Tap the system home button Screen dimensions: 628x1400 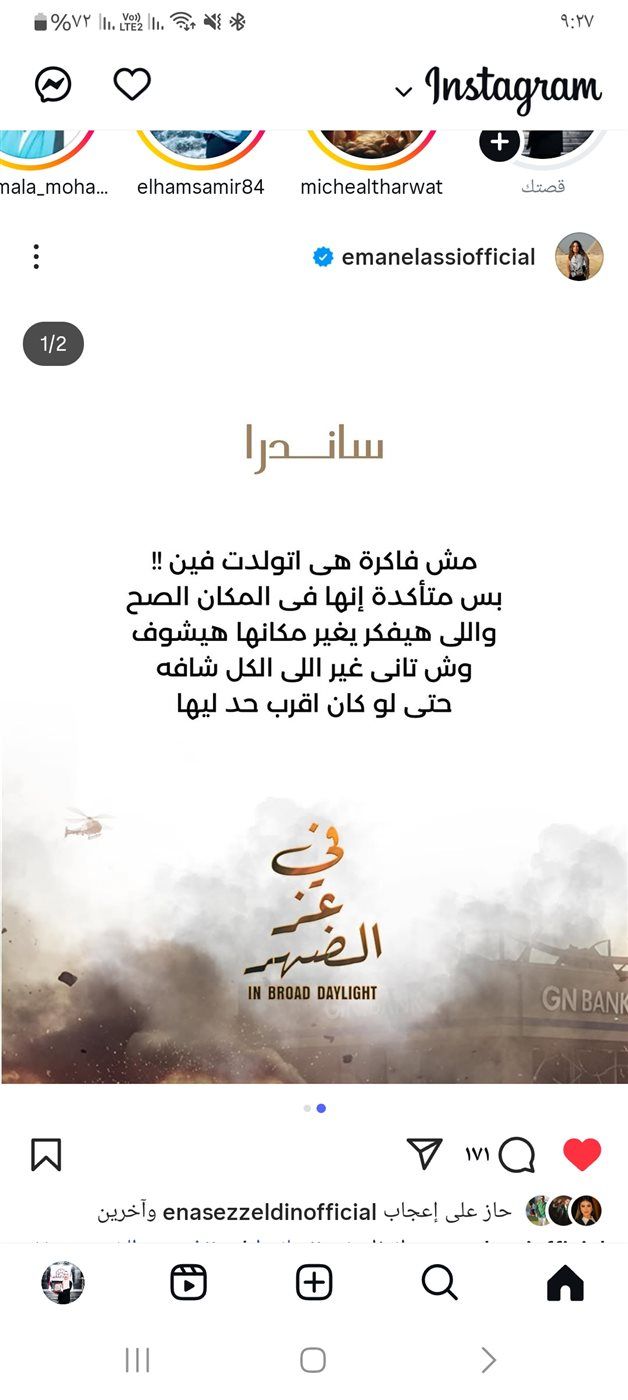click(313, 1360)
